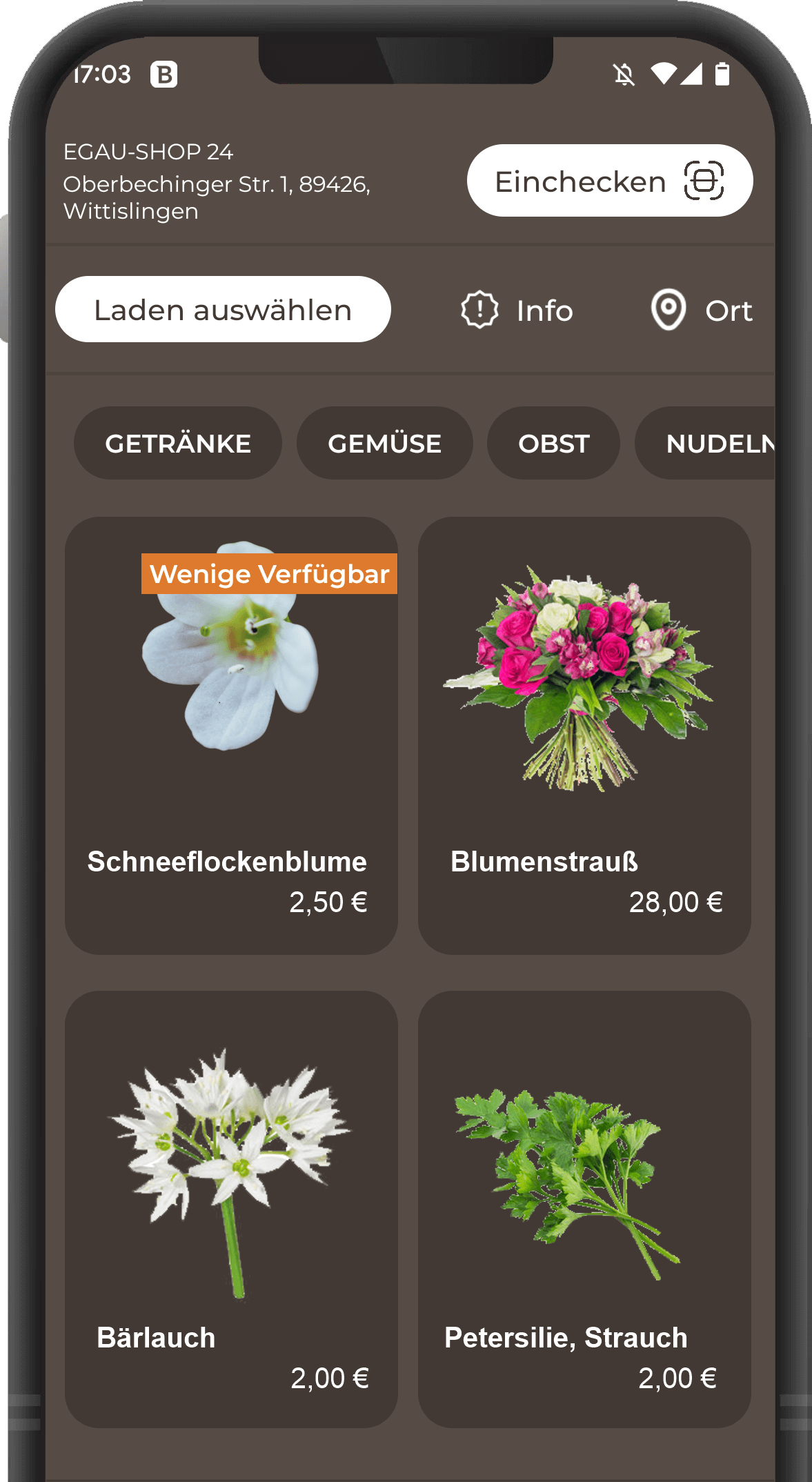Viewport: 812px width, 1482px height.
Task: Show shop Info
Action: coord(517,310)
